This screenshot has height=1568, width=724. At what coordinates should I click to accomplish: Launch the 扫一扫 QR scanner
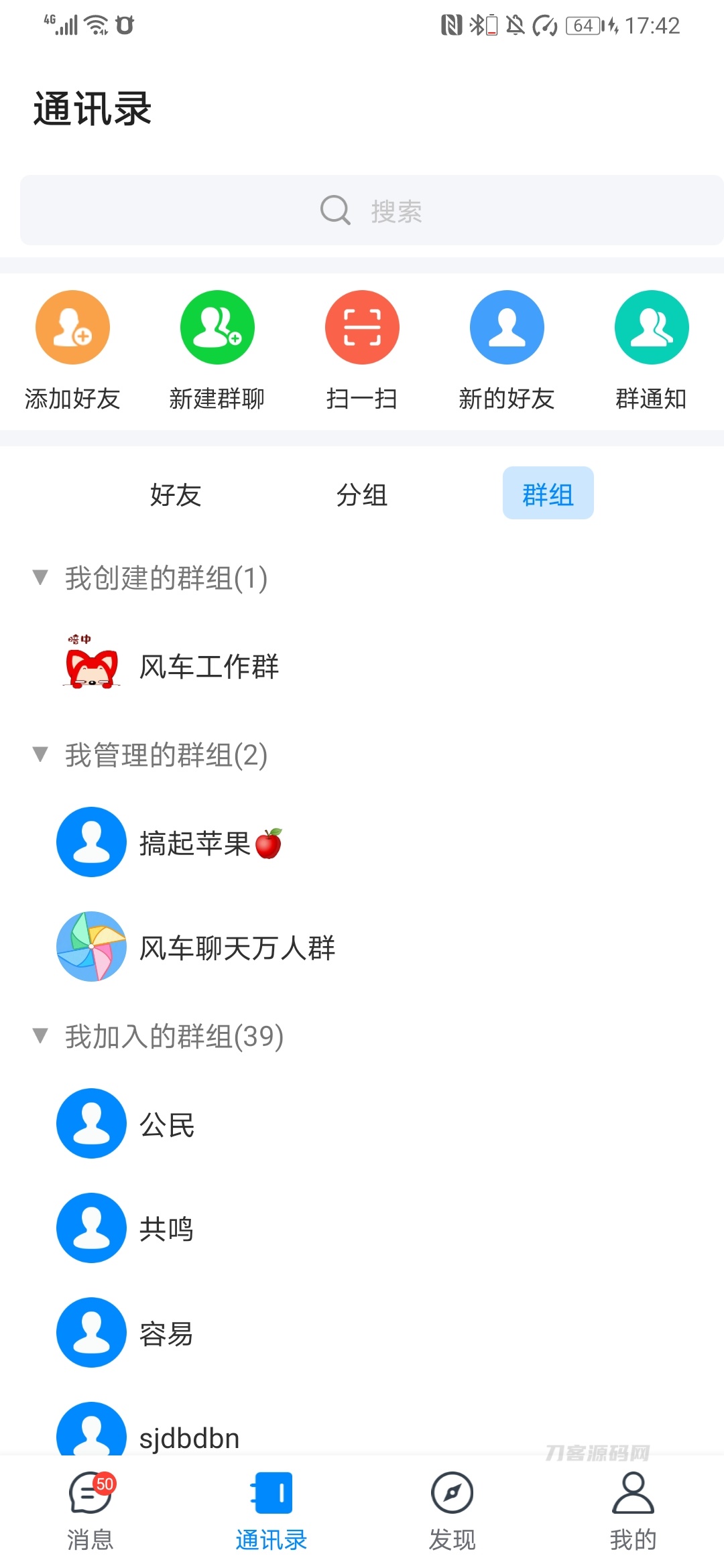point(362,326)
